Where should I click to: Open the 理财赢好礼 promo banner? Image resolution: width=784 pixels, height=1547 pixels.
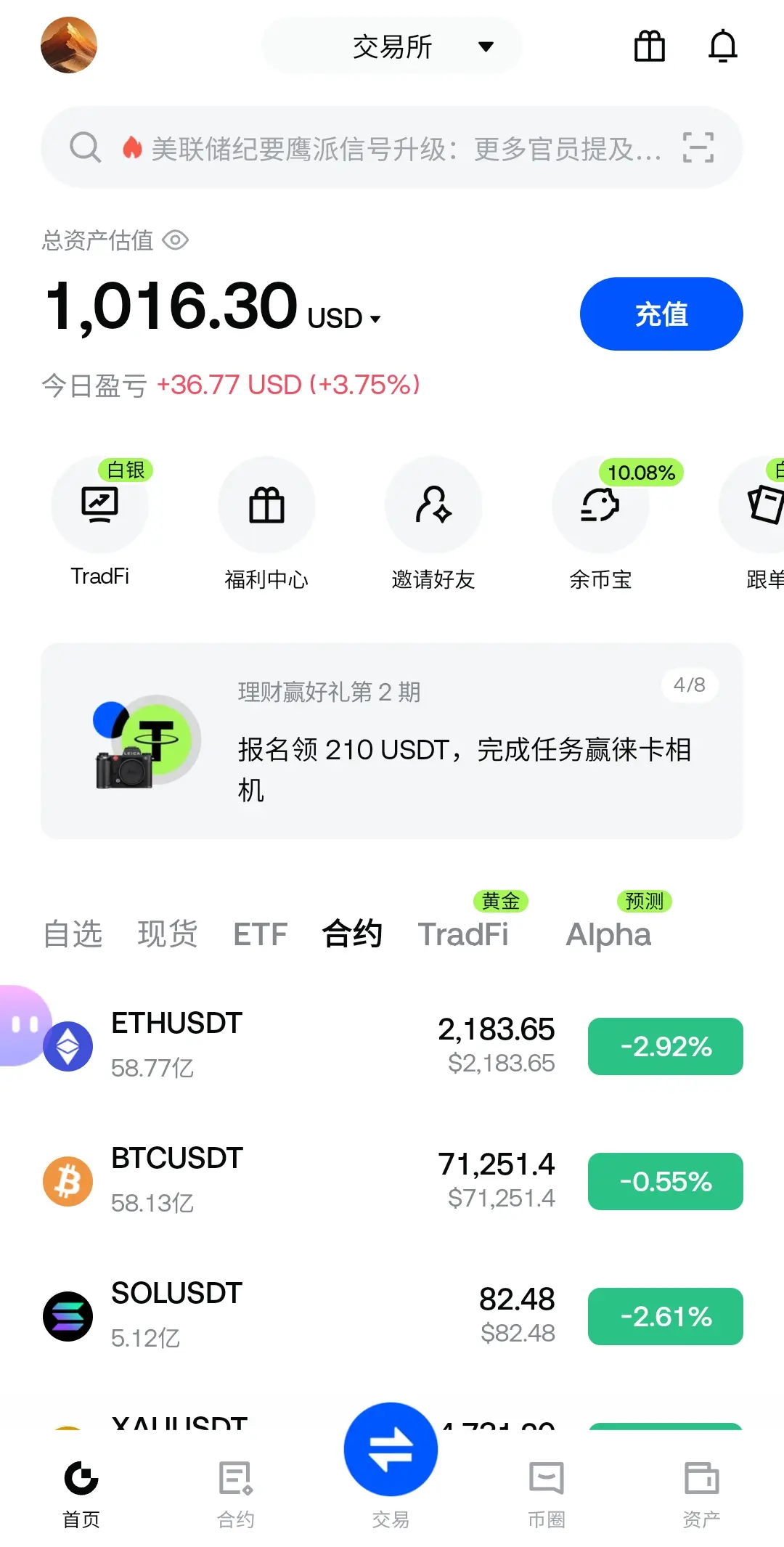pos(392,741)
